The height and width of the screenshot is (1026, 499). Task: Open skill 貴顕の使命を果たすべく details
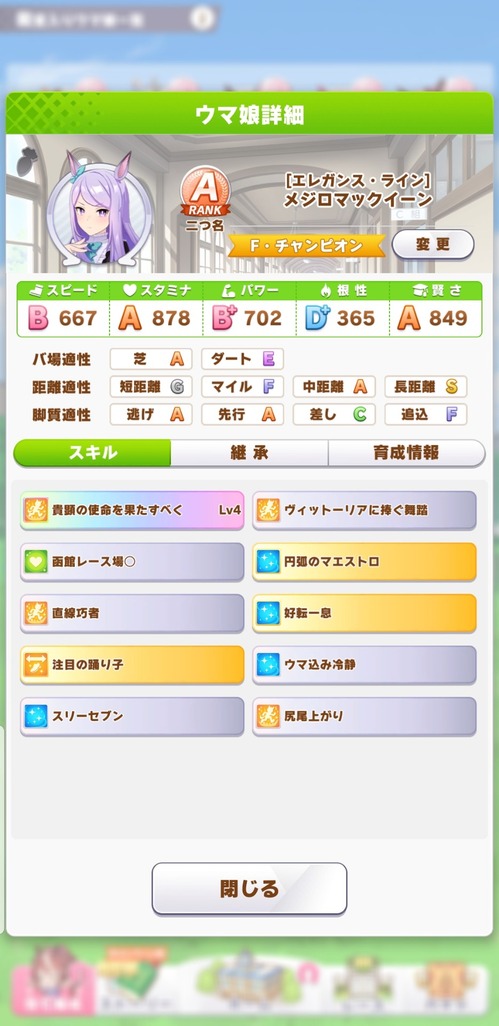132,510
